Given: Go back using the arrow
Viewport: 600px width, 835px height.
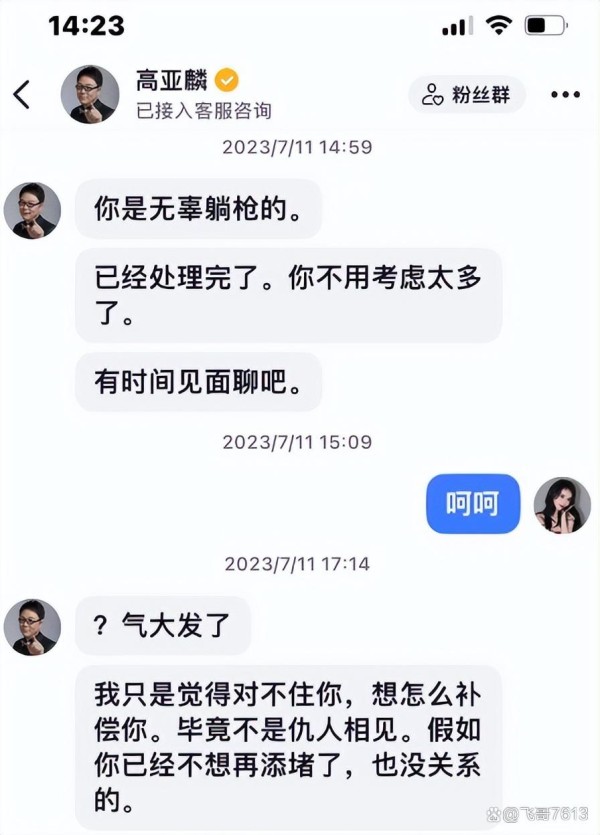Looking at the screenshot, I should tap(22, 95).
